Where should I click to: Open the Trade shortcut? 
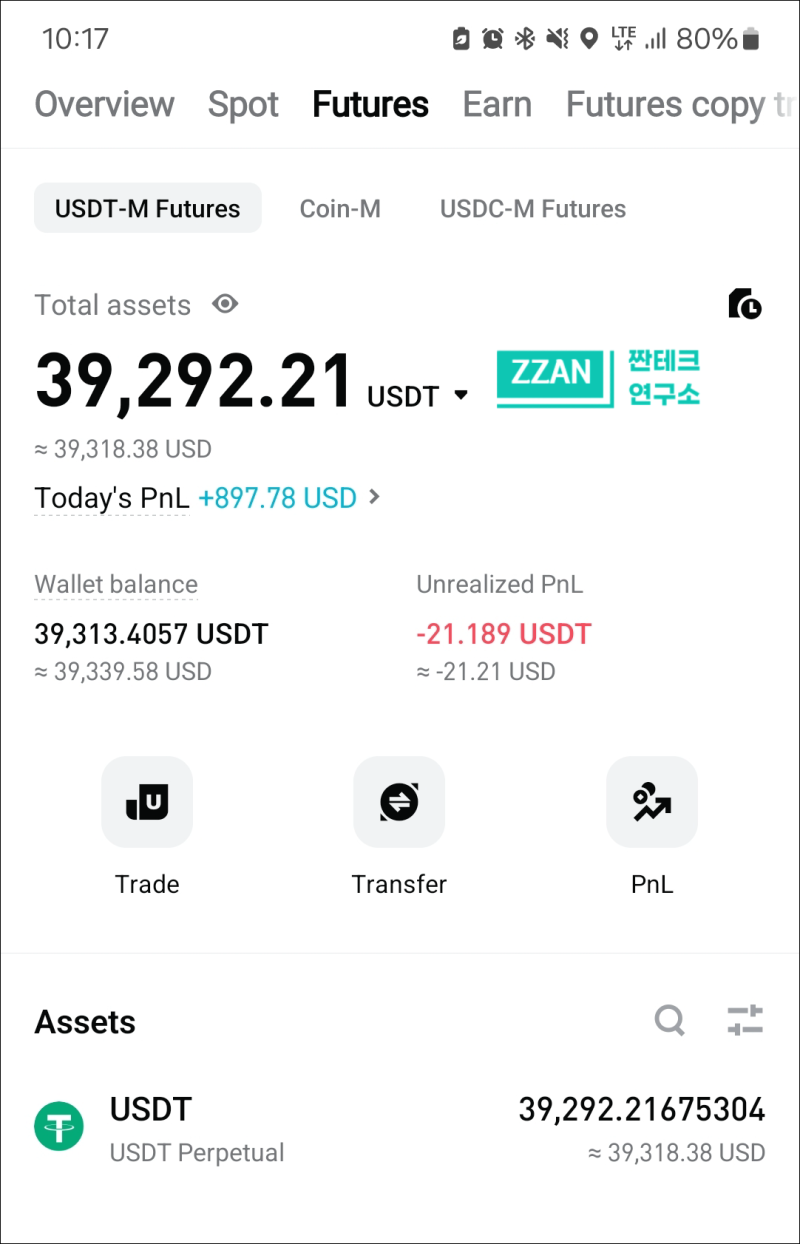point(147,803)
